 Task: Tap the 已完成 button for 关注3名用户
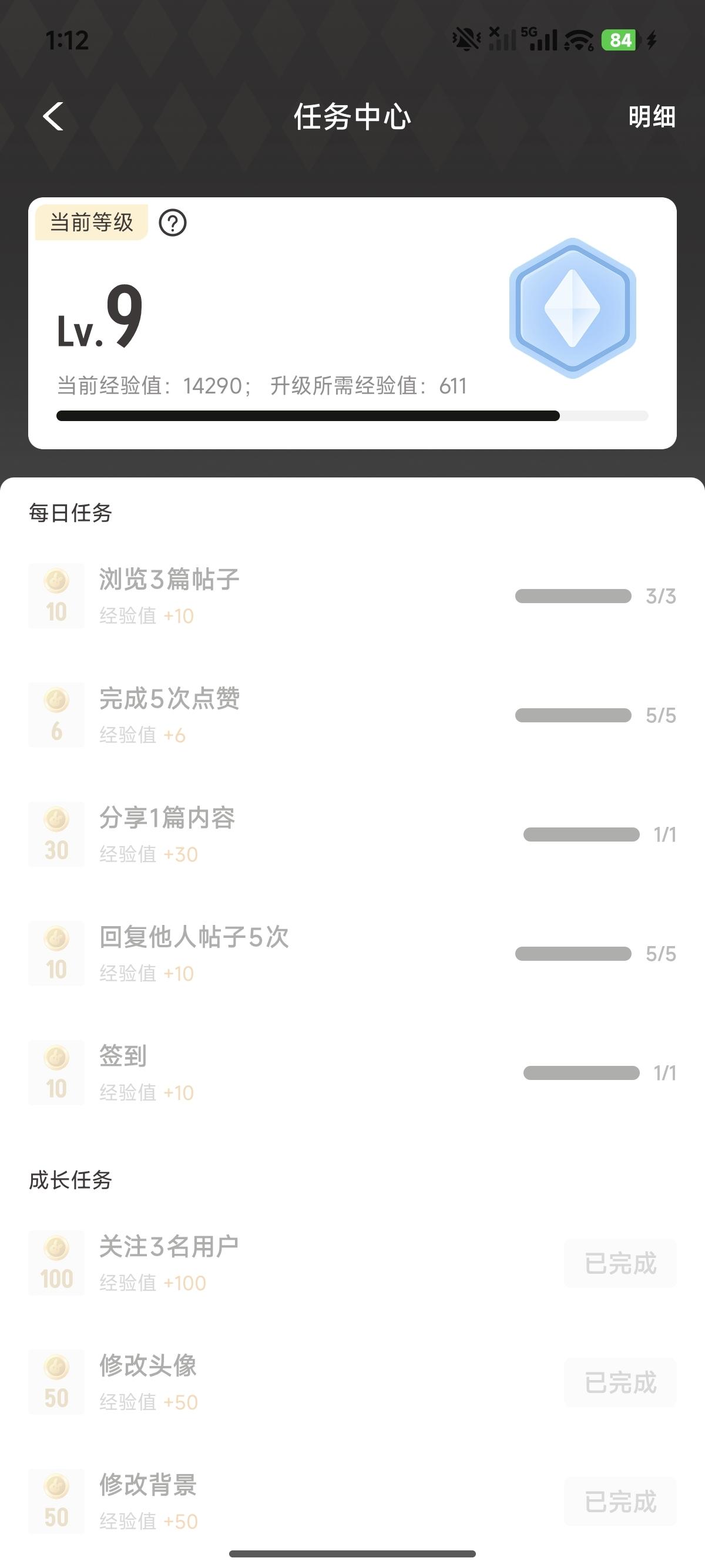tap(620, 1264)
